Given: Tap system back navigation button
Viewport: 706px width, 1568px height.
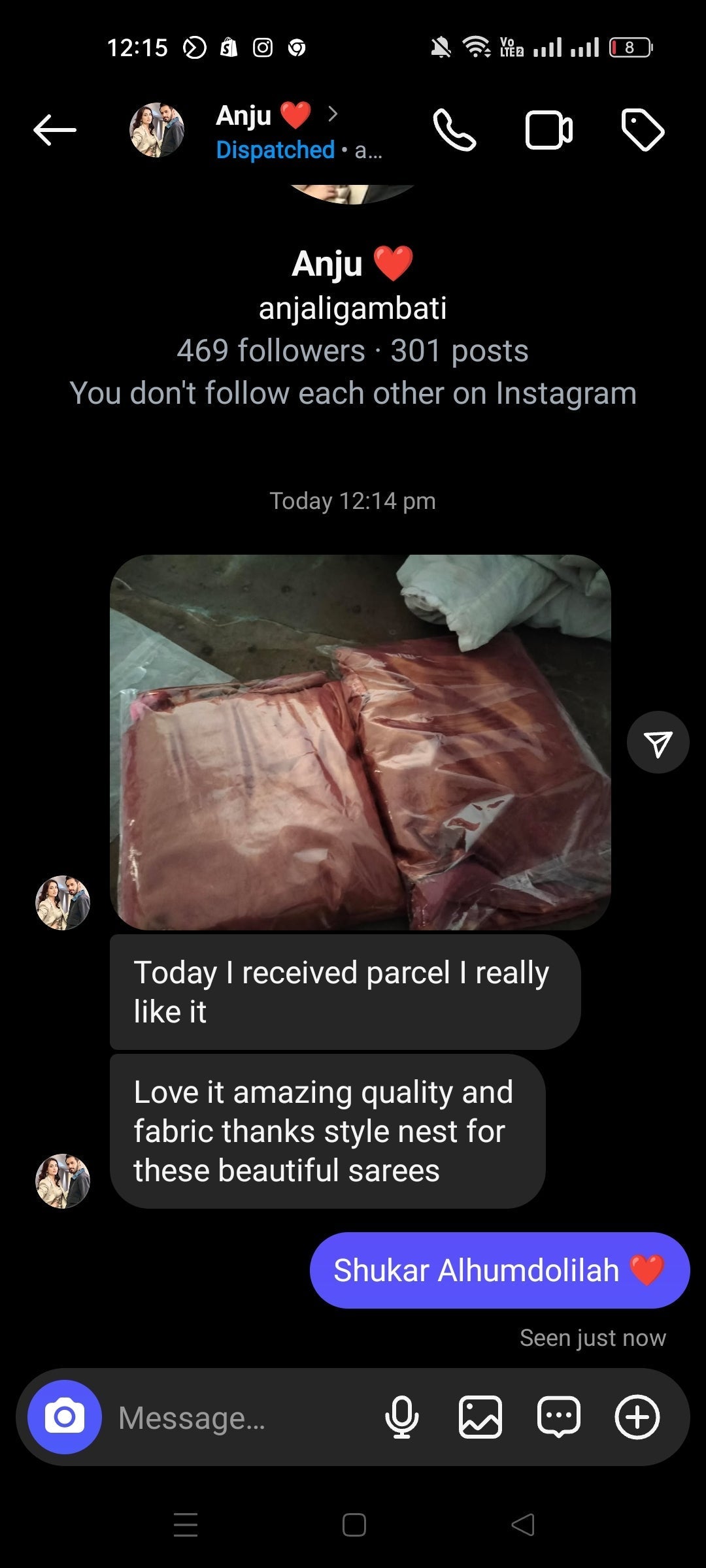Looking at the screenshot, I should [523, 1524].
